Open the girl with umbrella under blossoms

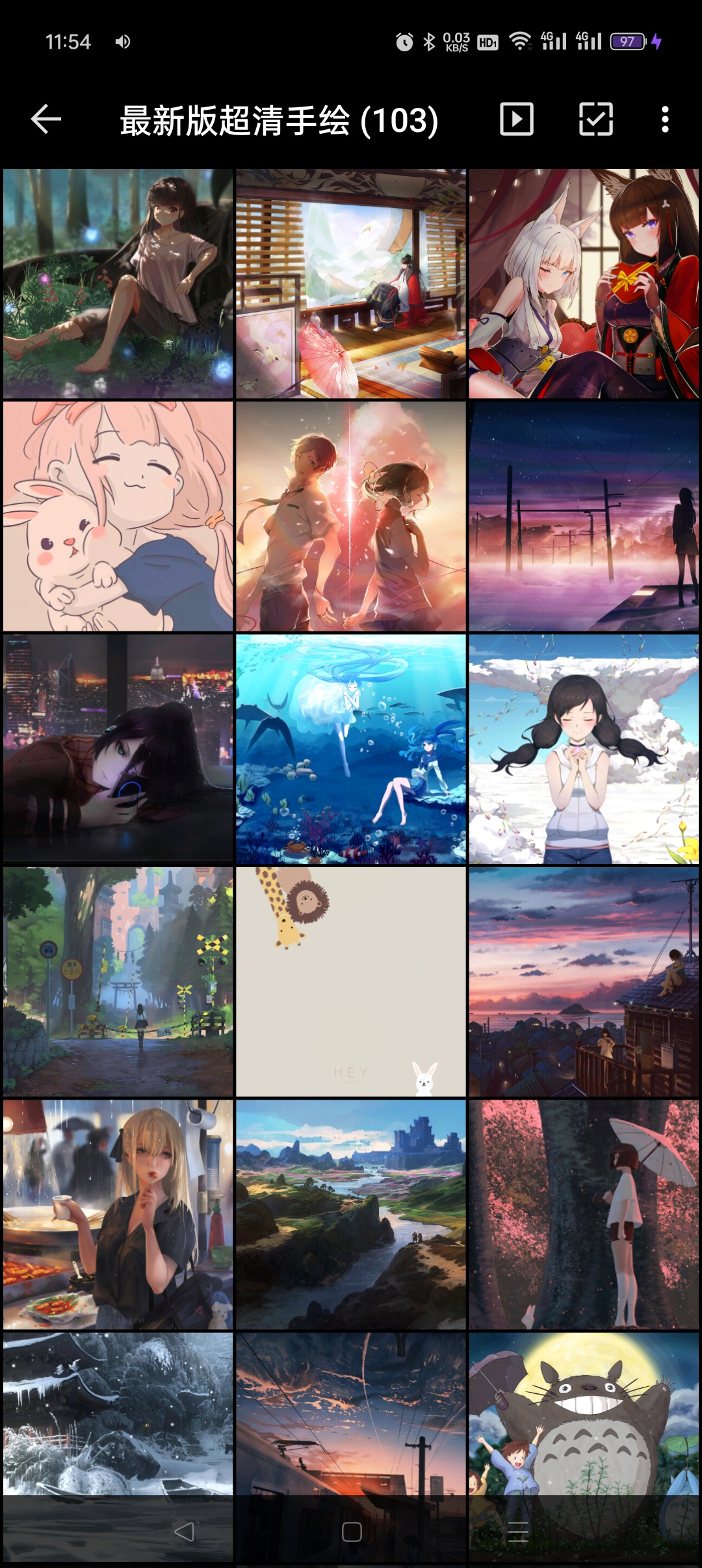coord(584,1214)
